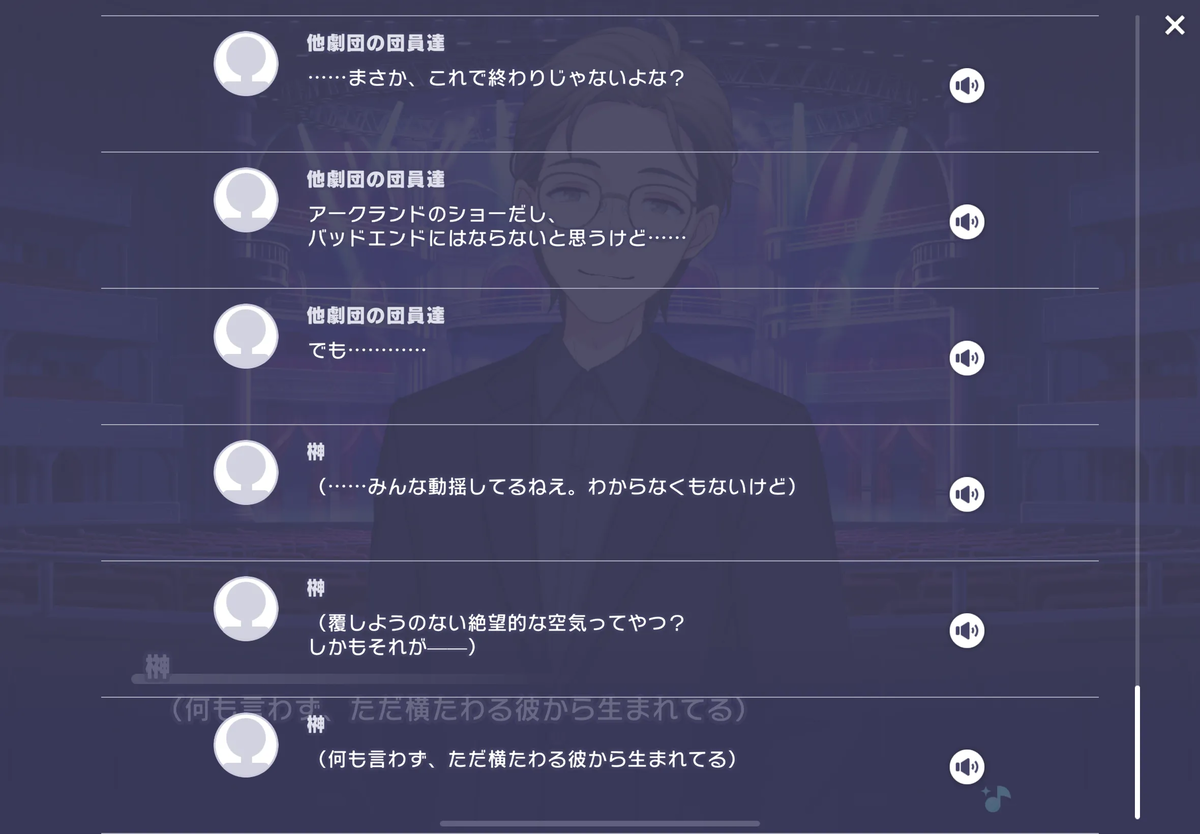Replay audio for the "でも…………" line
1200x834 pixels.
pos(966,358)
